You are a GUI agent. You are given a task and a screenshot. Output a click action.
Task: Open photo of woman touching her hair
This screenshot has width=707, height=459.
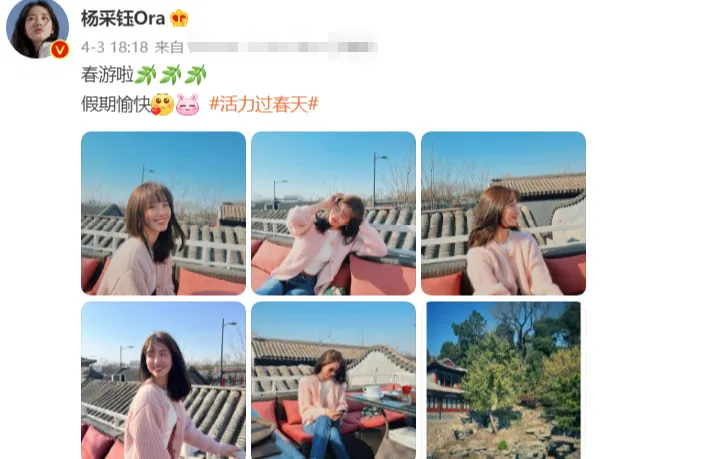333,213
